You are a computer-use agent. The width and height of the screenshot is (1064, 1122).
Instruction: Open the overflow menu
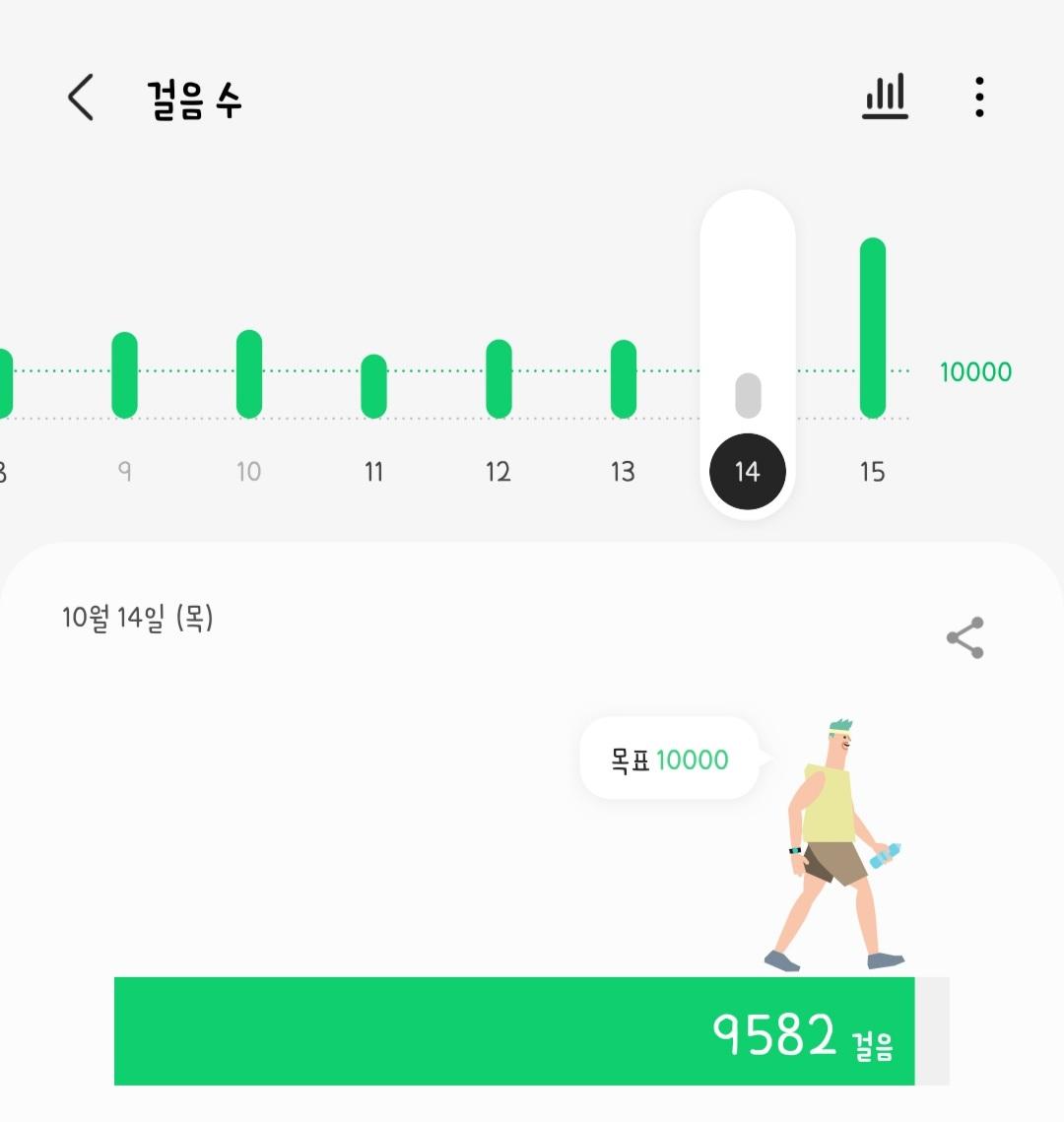tap(978, 98)
